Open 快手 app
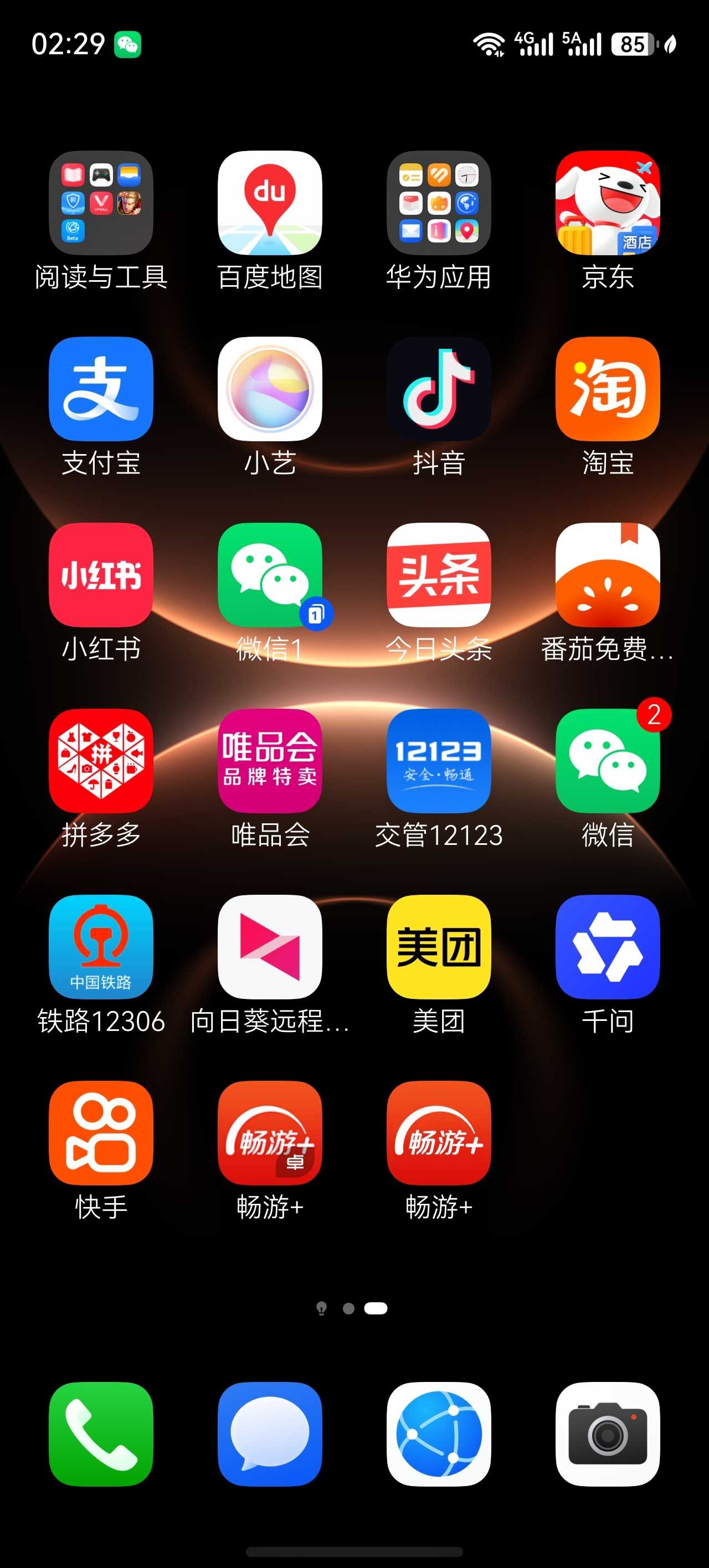The width and height of the screenshot is (709, 1568). coord(101,1133)
